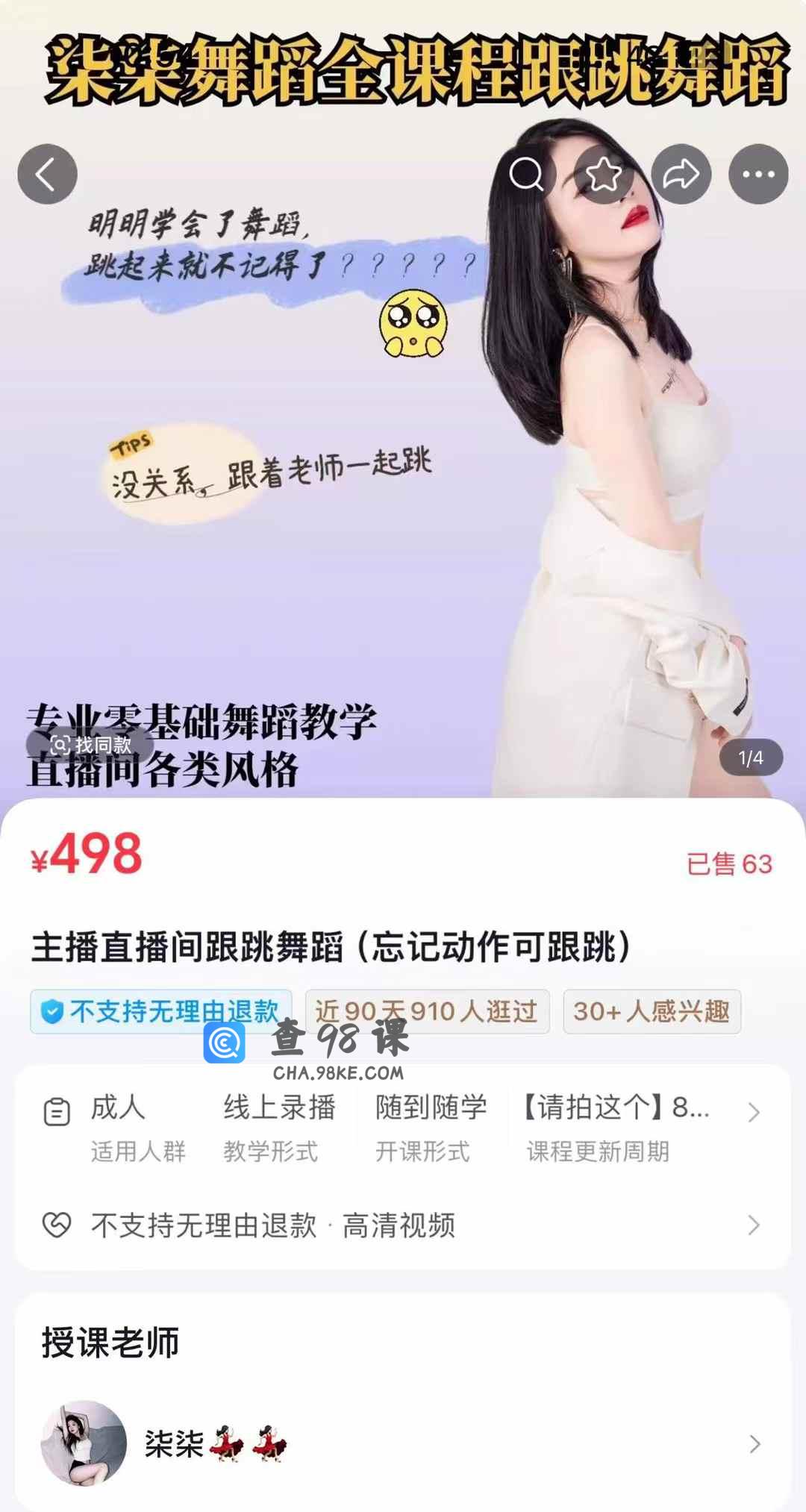
Task: Open the course info row with 成人
Action: point(403,1127)
